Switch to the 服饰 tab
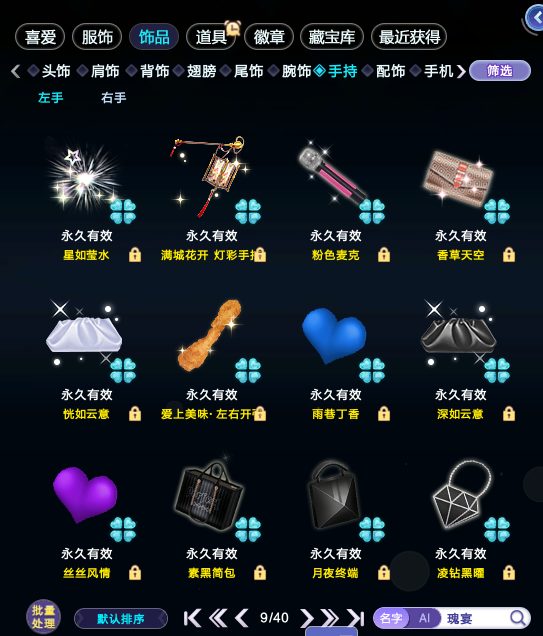This screenshot has height=636, width=543. coord(97,37)
